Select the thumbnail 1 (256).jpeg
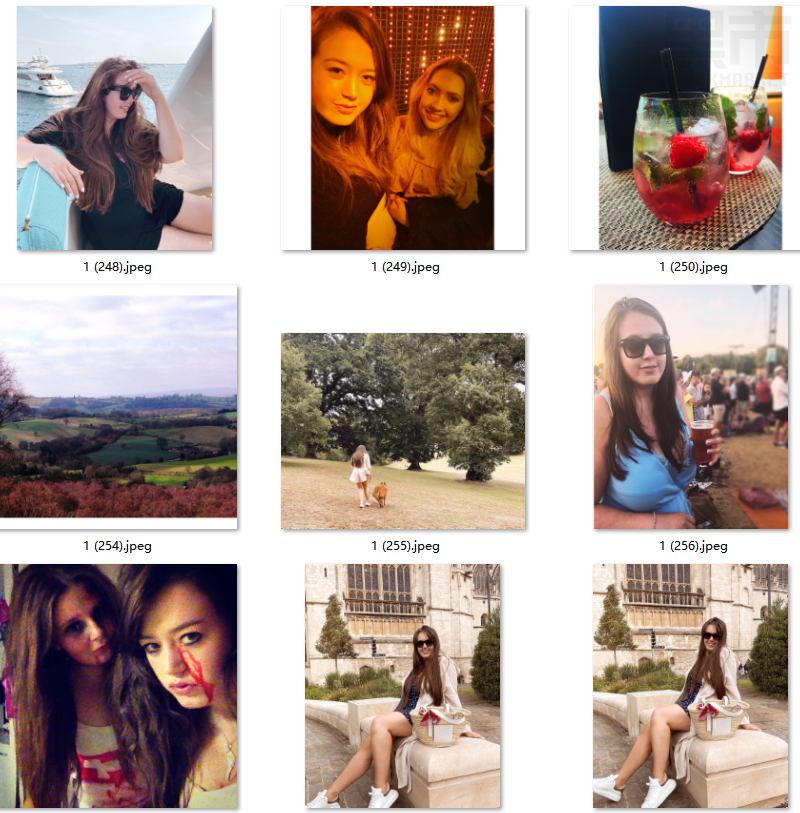Viewport: 800px width, 813px height. [x=691, y=407]
